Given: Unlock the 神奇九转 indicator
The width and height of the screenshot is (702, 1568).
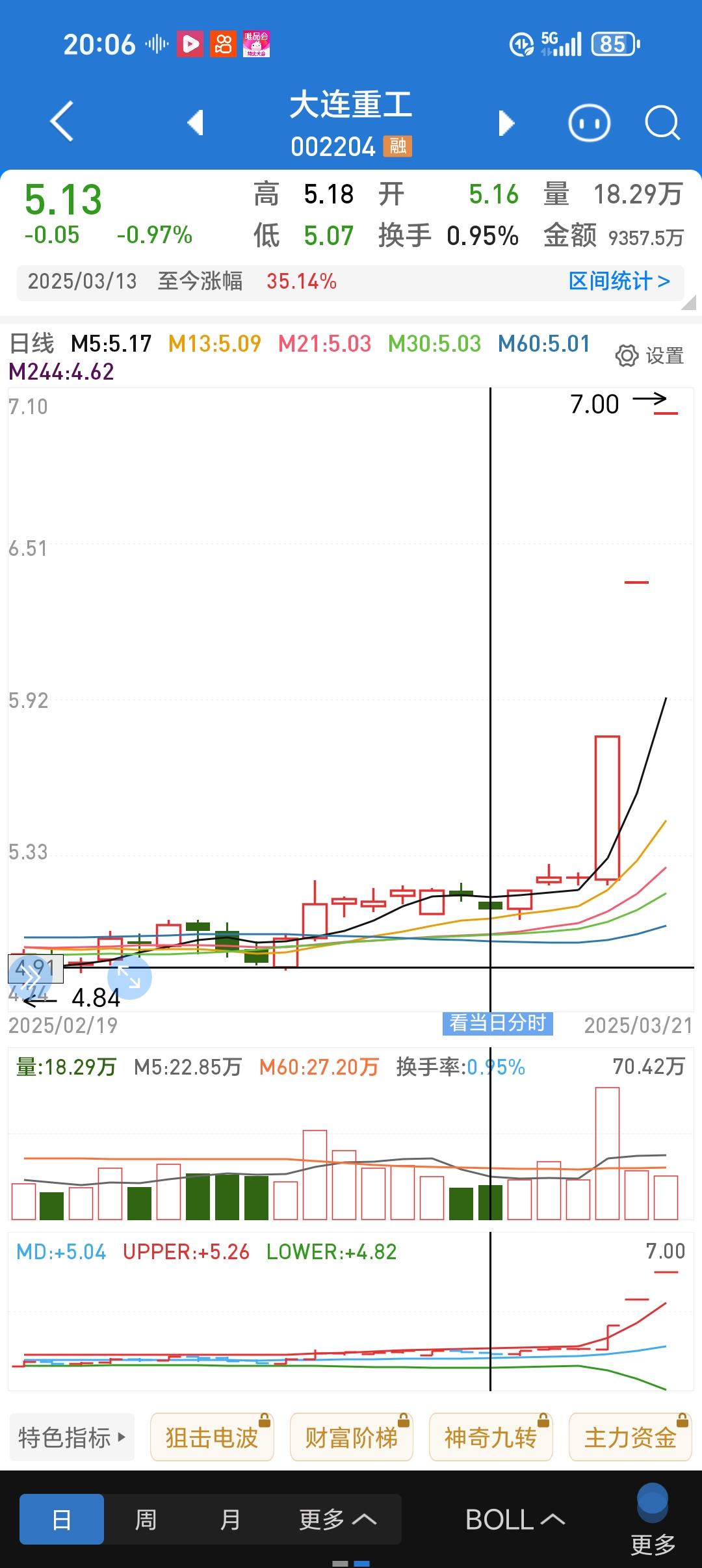Looking at the screenshot, I should (x=491, y=1437).
